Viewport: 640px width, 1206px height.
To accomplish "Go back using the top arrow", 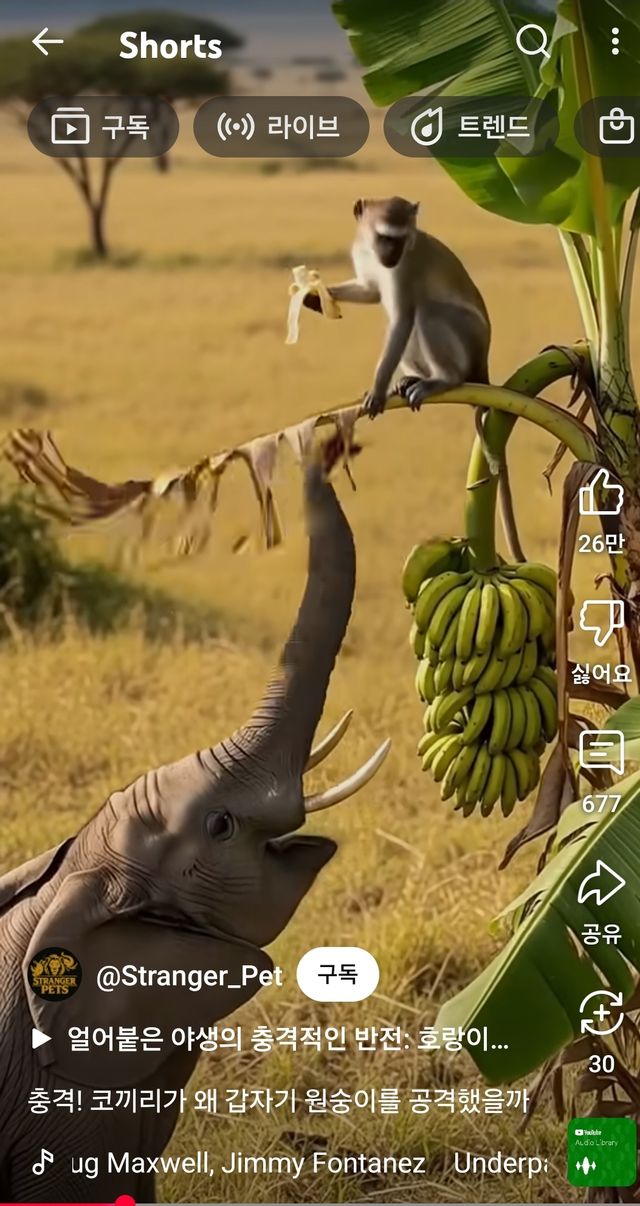I will click(x=47, y=42).
